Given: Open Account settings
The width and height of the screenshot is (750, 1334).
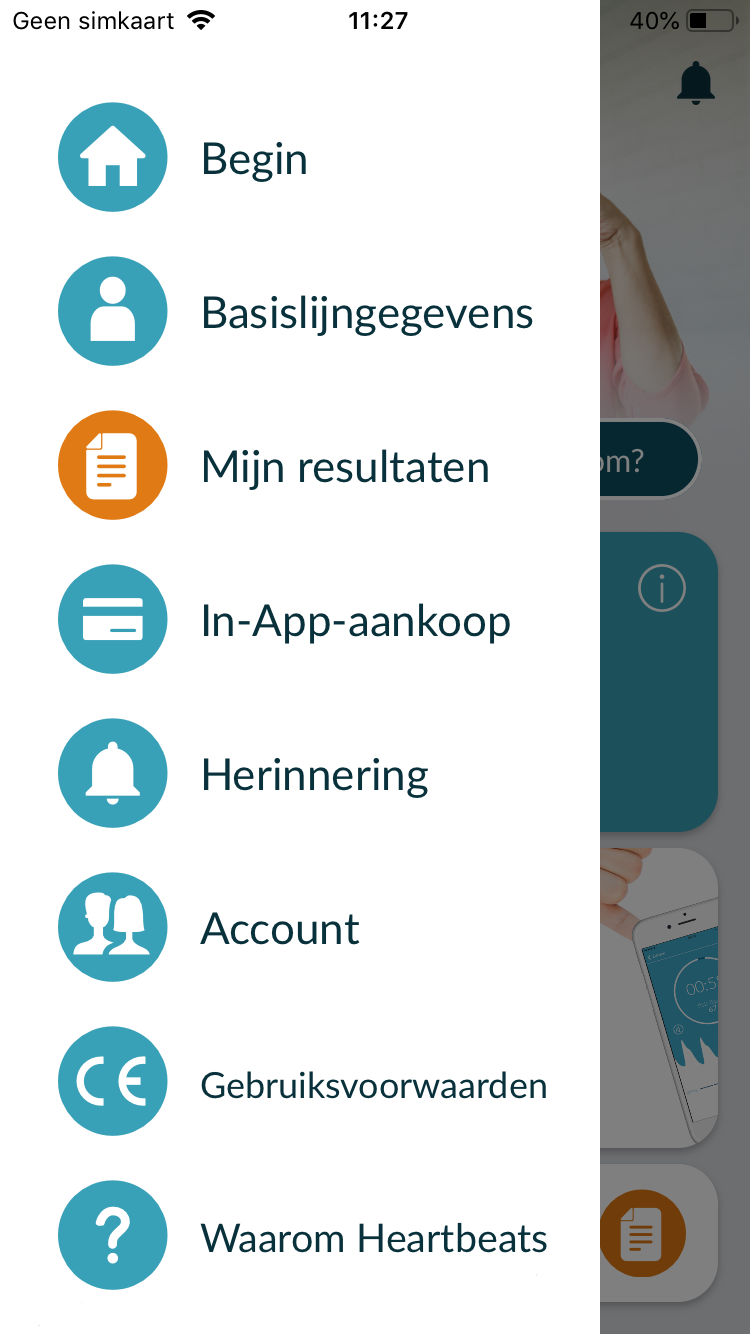Looking at the screenshot, I should click(280, 929).
